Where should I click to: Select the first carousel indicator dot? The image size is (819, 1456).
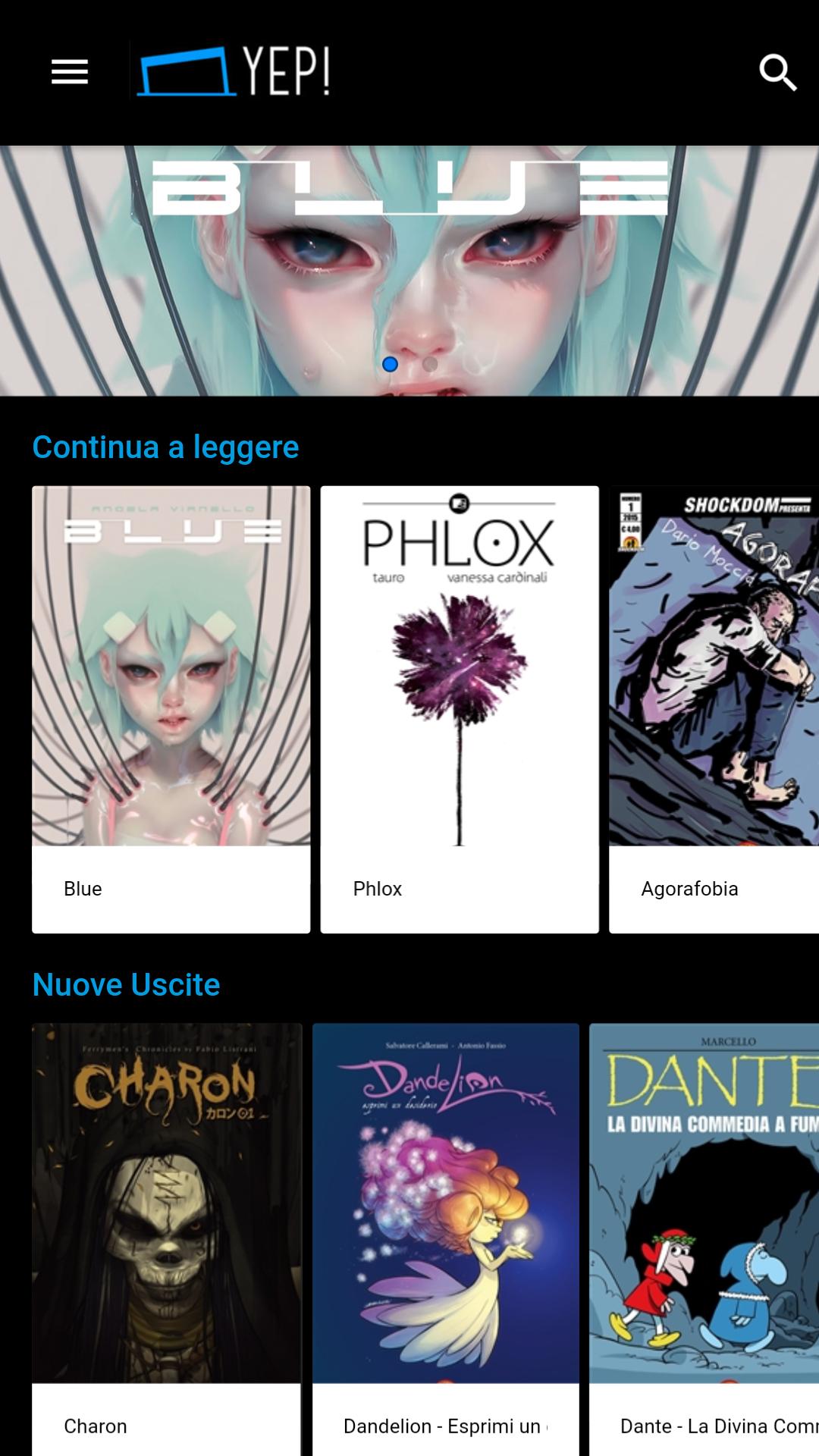(x=391, y=365)
